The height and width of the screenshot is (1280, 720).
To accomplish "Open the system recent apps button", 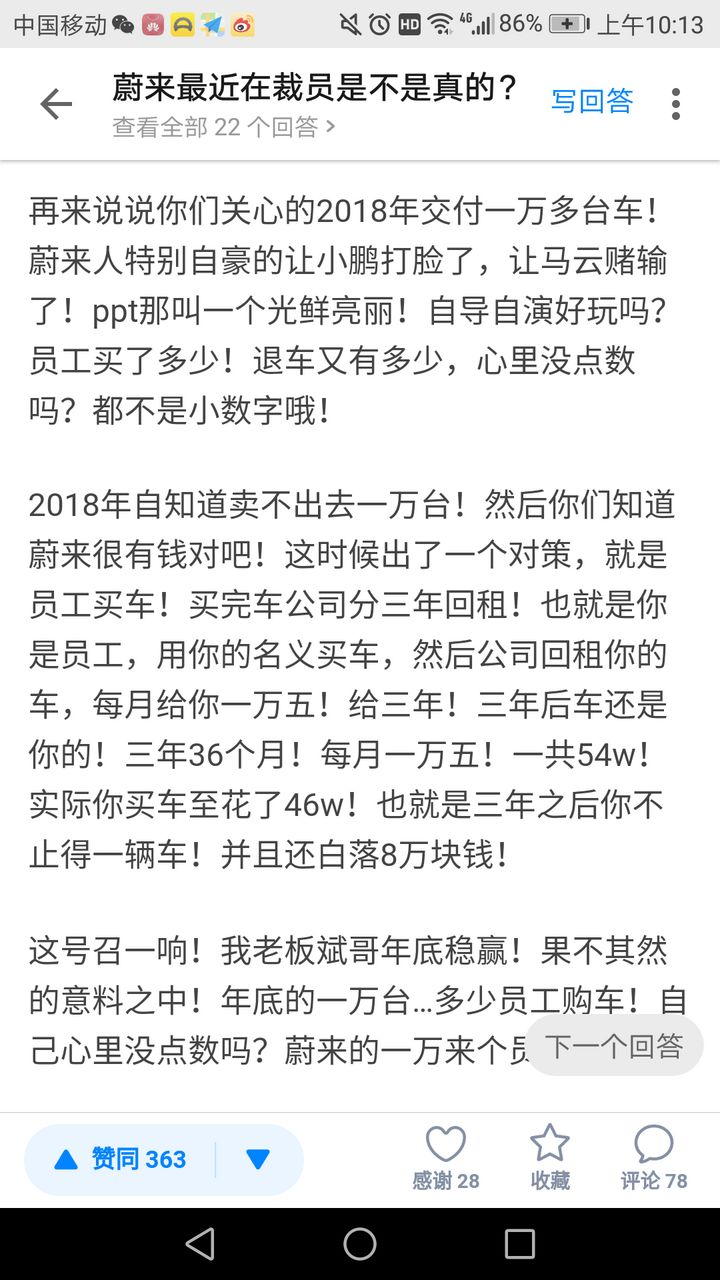I will pyautogui.click(x=520, y=1244).
